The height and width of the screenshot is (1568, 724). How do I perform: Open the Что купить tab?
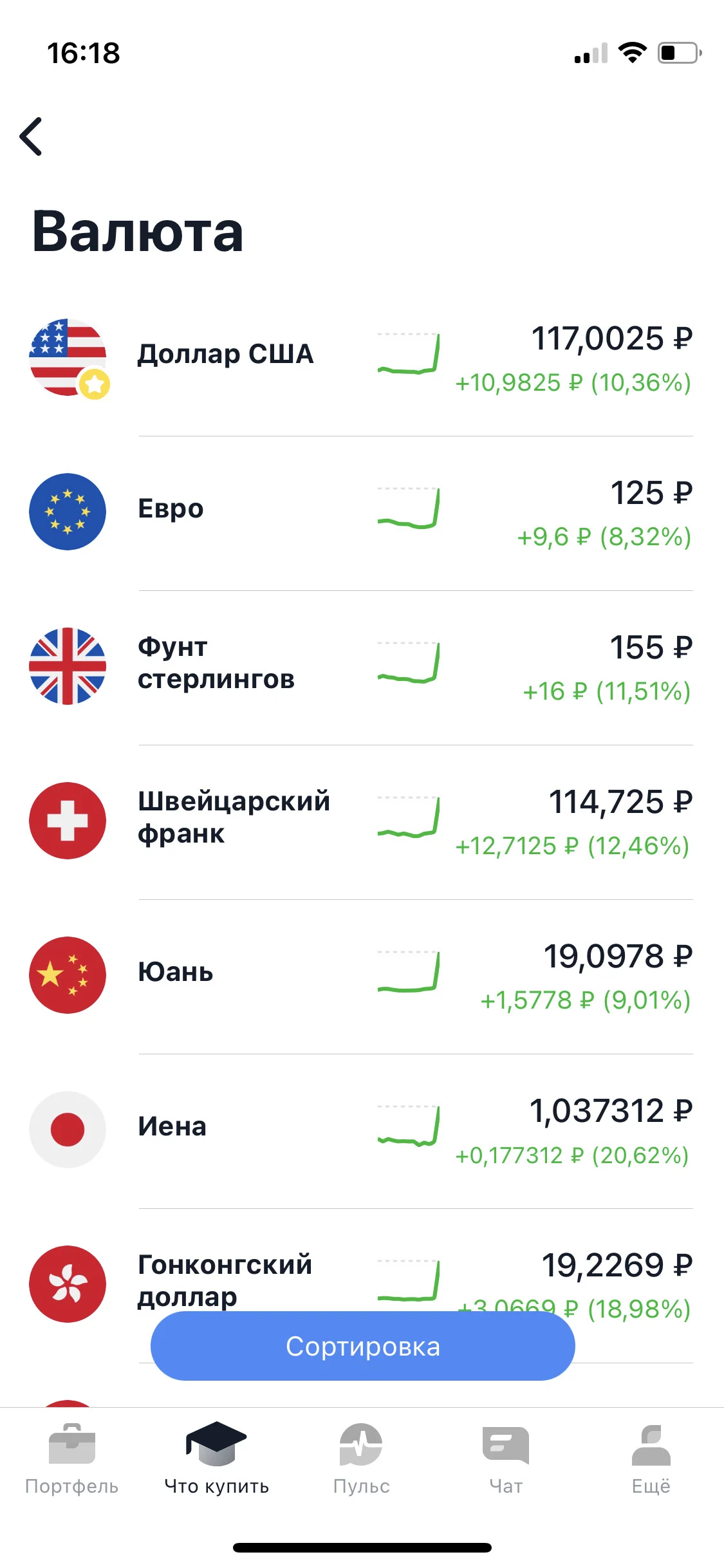coord(217,1459)
